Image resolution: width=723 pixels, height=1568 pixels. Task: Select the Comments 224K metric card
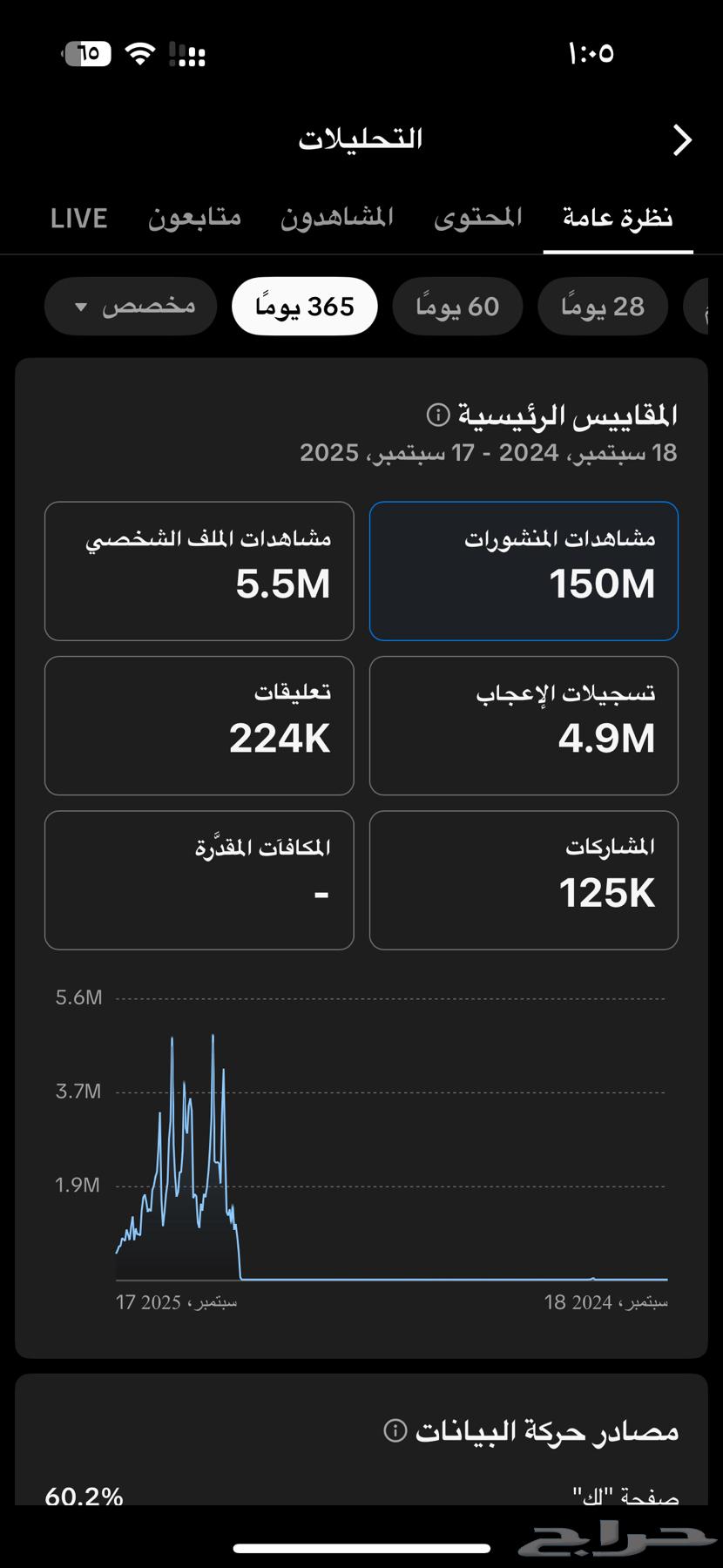click(x=199, y=725)
